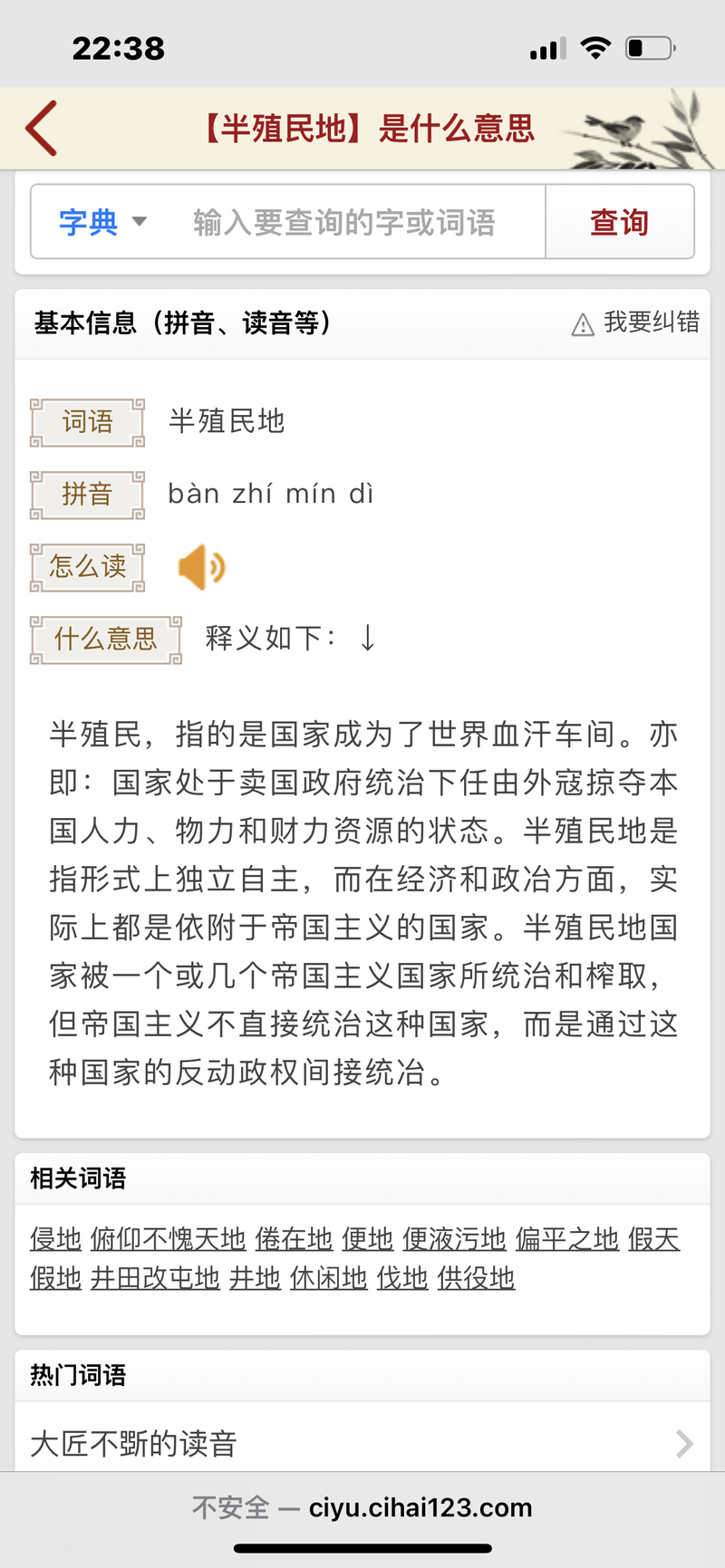Report an error via 我要纠错
This screenshot has width=725, height=1568.
[636, 322]
